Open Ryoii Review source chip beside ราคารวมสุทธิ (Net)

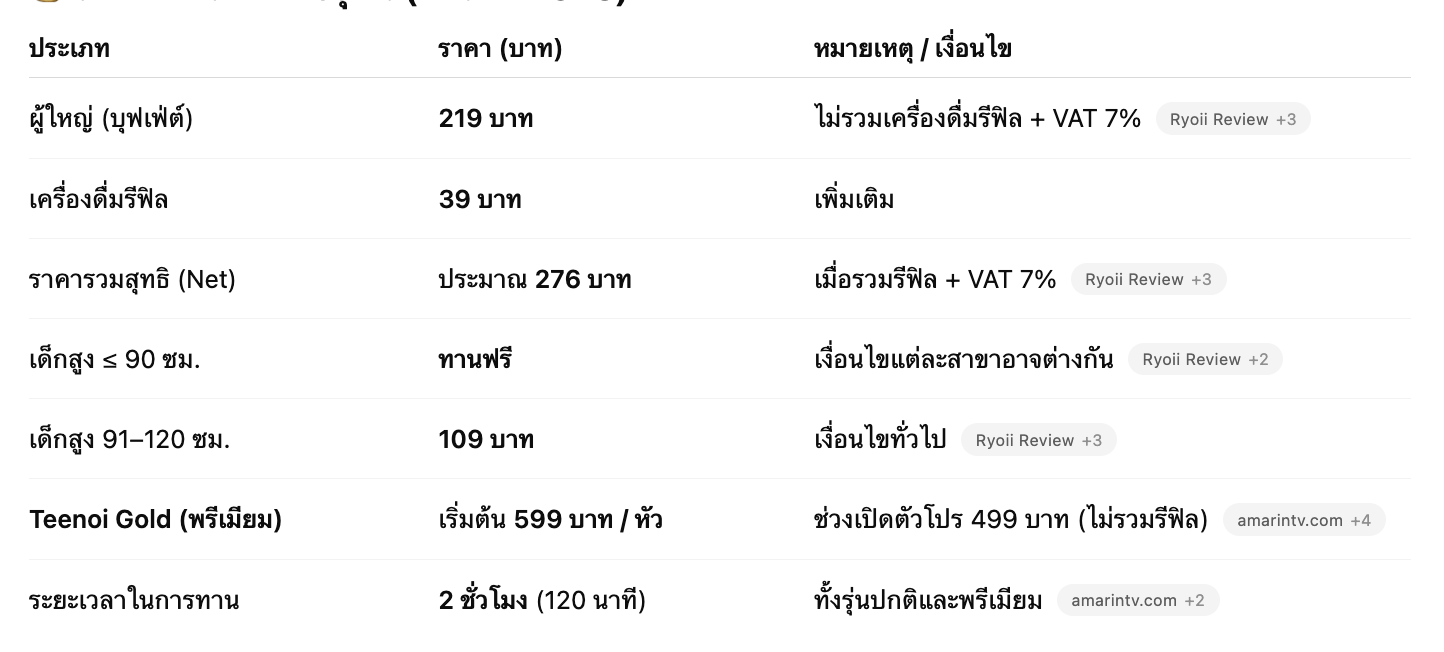[x=1147, y=279]
